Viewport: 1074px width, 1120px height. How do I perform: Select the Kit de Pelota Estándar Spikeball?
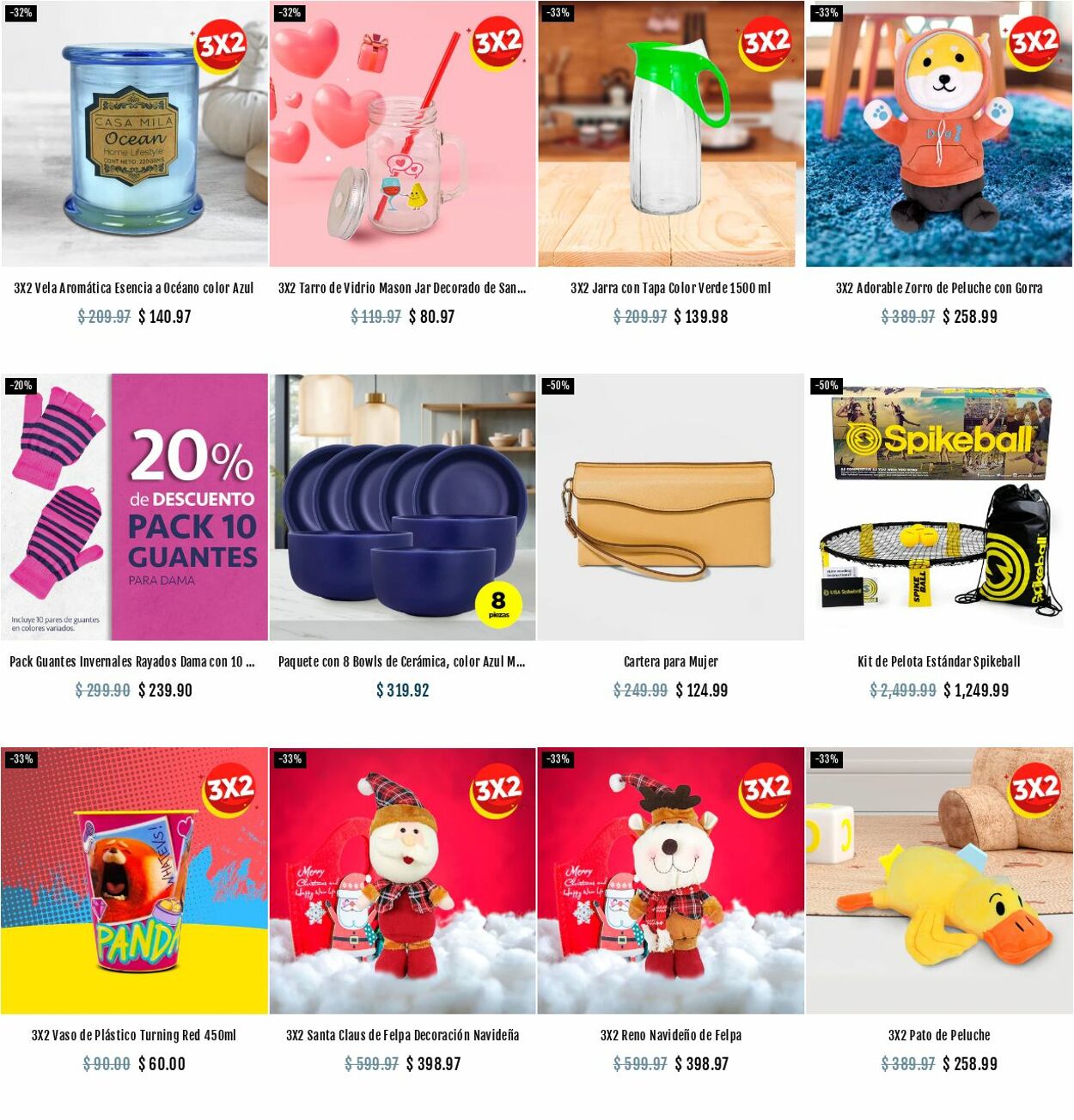point(938,507)
